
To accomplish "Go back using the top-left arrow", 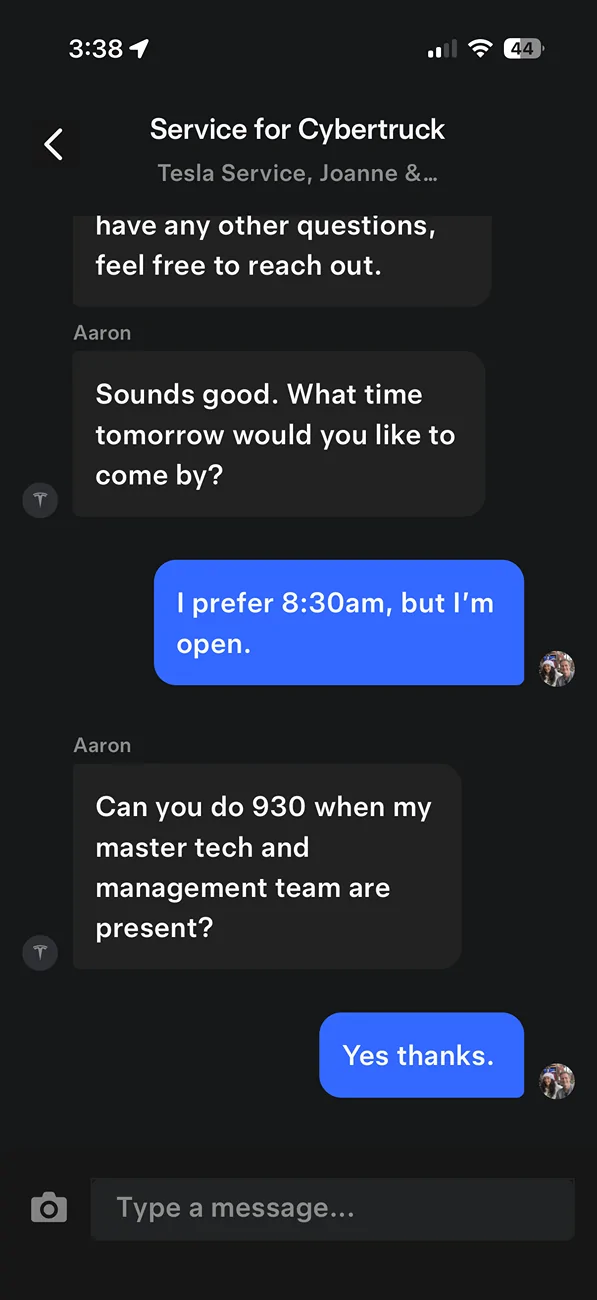I will click(54, 144).
